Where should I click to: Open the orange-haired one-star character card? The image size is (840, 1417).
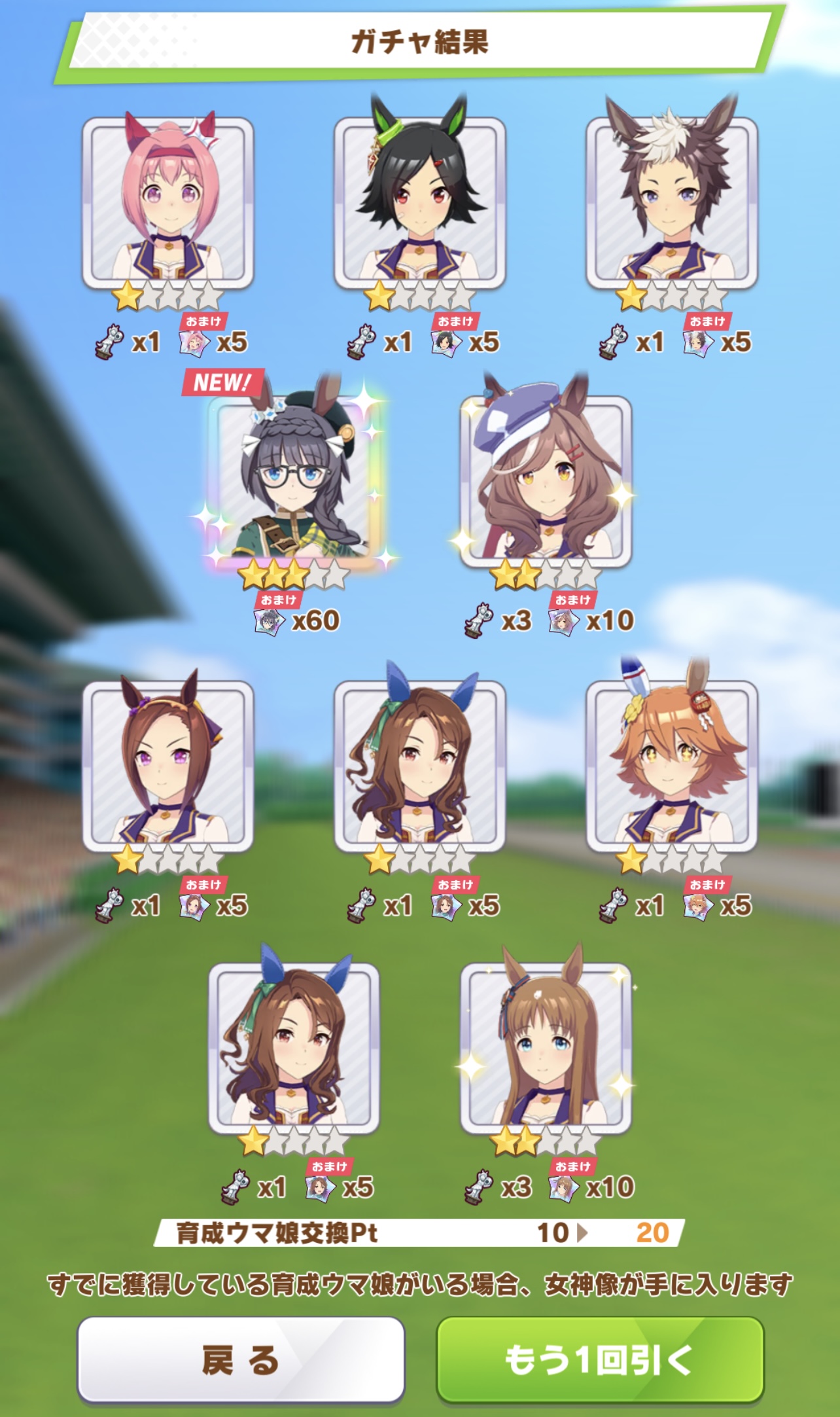[x=672, y=766]
